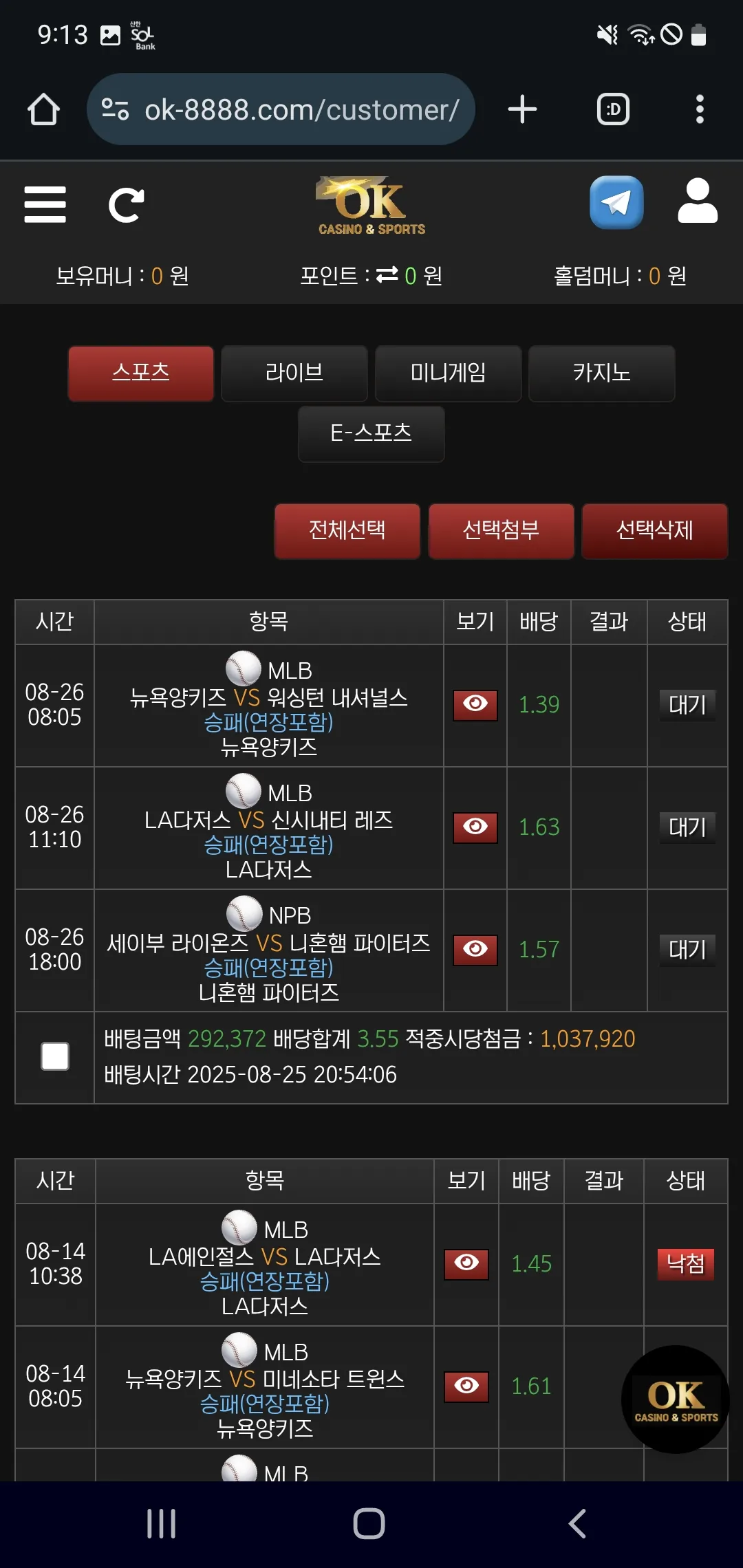View details of the LA다저스 VS 신시내티 레즈 bet
743x1568 pixels.
tap(475, 827)
